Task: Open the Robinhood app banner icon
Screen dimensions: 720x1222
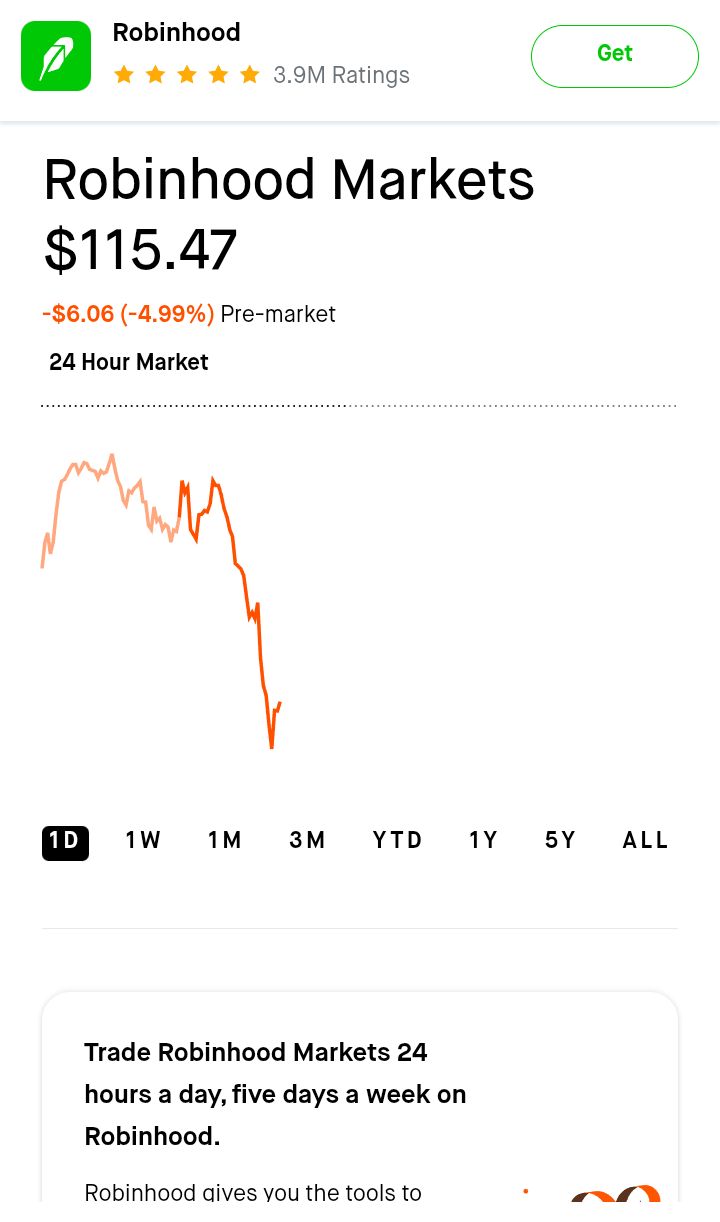Action: [x=56, y=56]
